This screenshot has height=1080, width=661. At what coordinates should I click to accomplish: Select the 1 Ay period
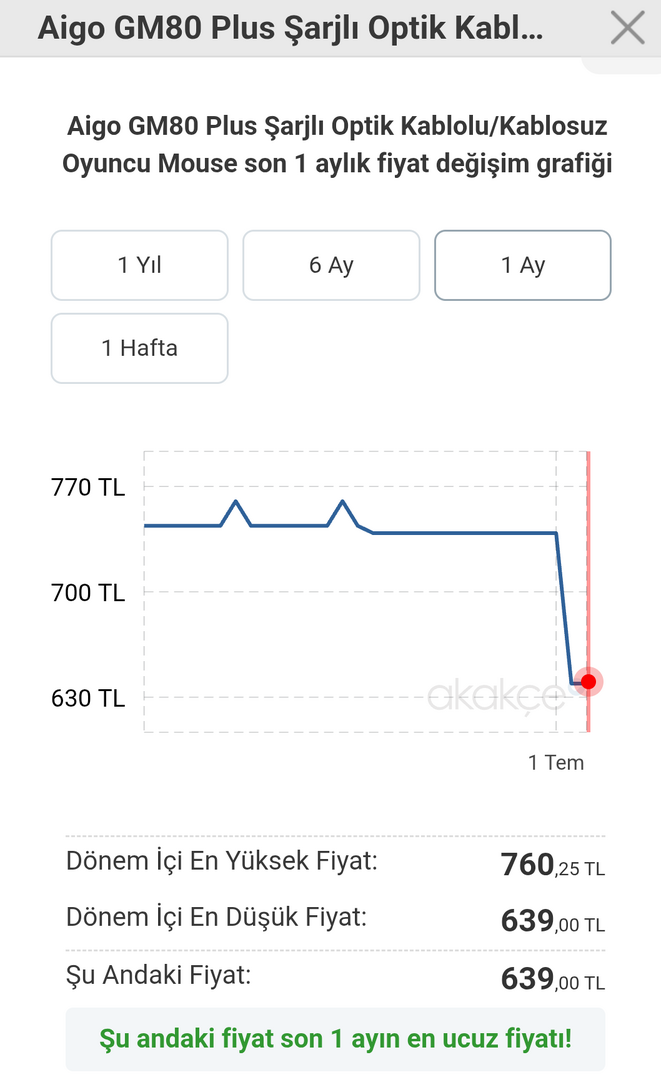tap(522, 265)
